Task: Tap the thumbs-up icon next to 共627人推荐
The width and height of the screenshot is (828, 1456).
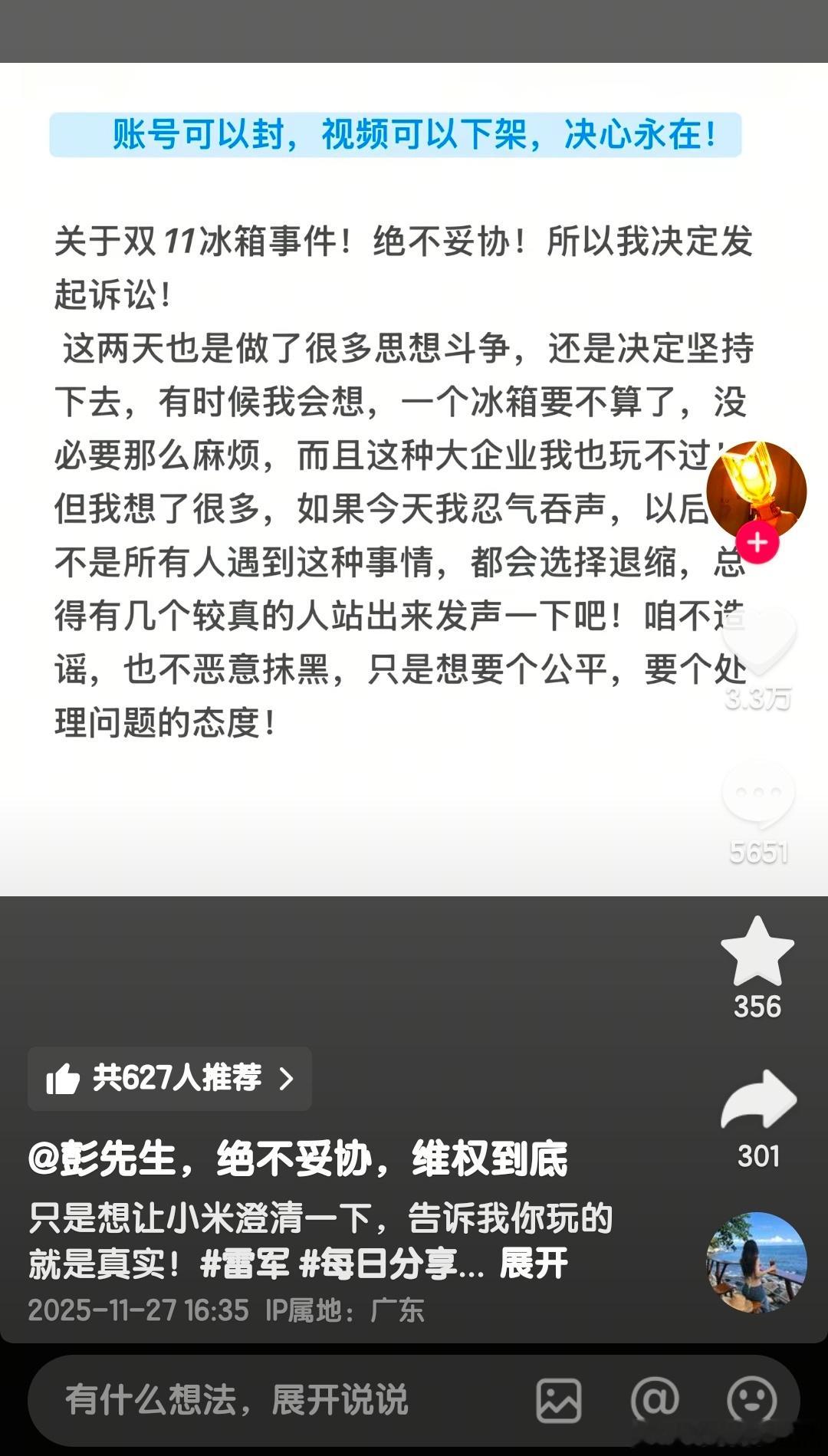Action: 65,1079
